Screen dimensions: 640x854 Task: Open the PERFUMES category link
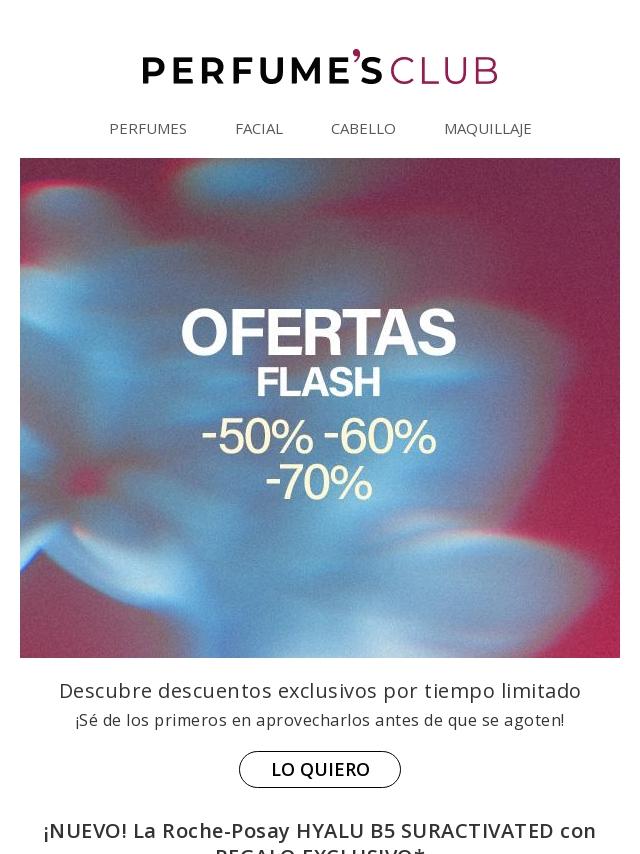(148, 129)
